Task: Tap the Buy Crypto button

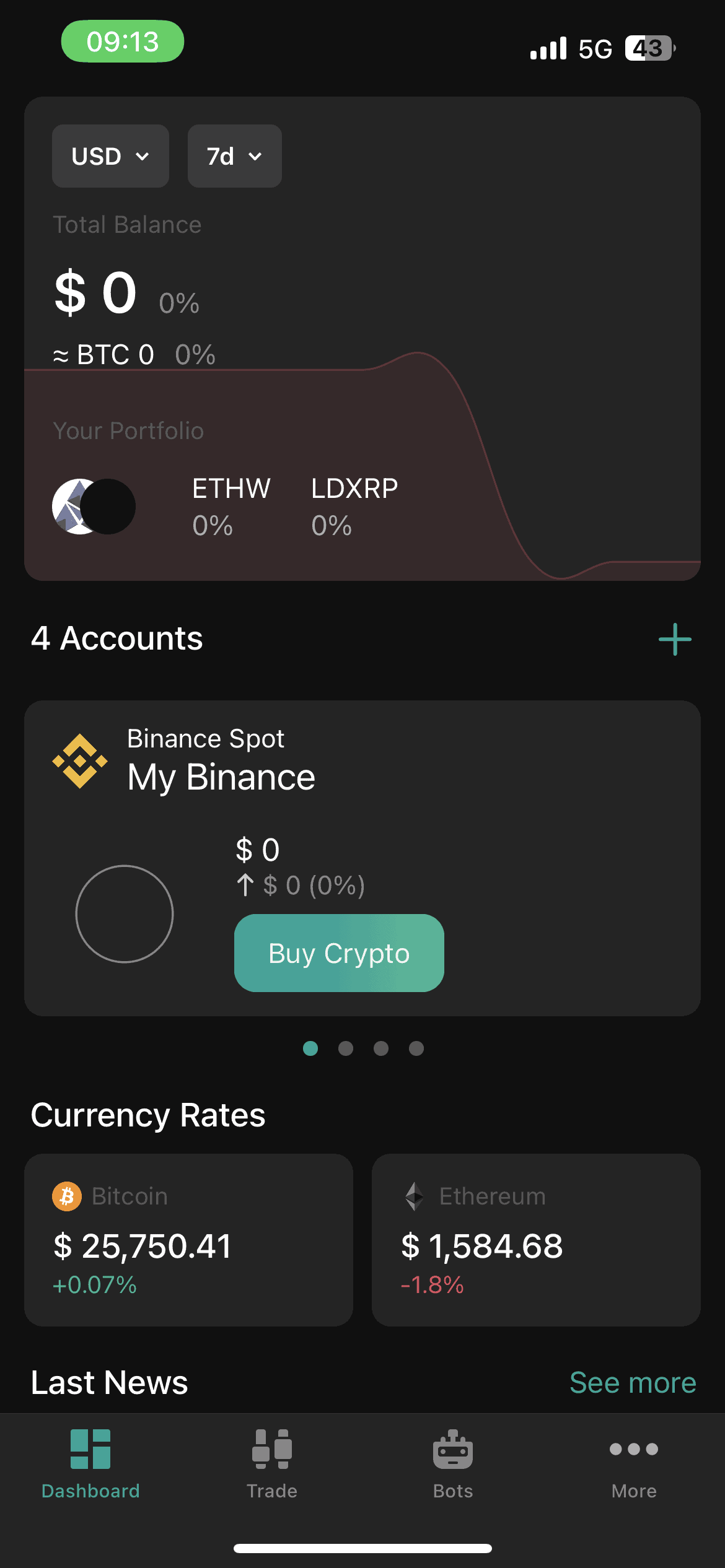Action: click(339, 953)
